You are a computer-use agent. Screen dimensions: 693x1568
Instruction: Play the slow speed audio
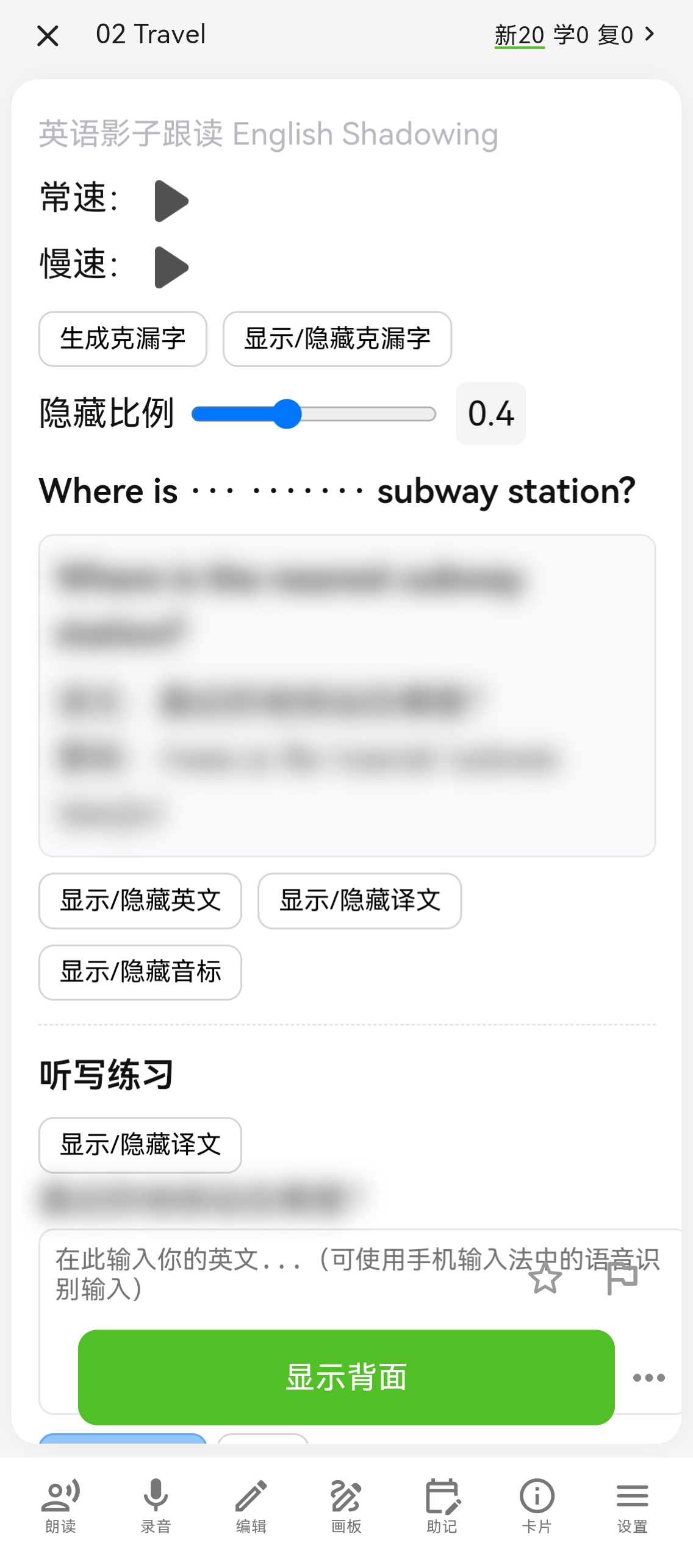(171, 267)
